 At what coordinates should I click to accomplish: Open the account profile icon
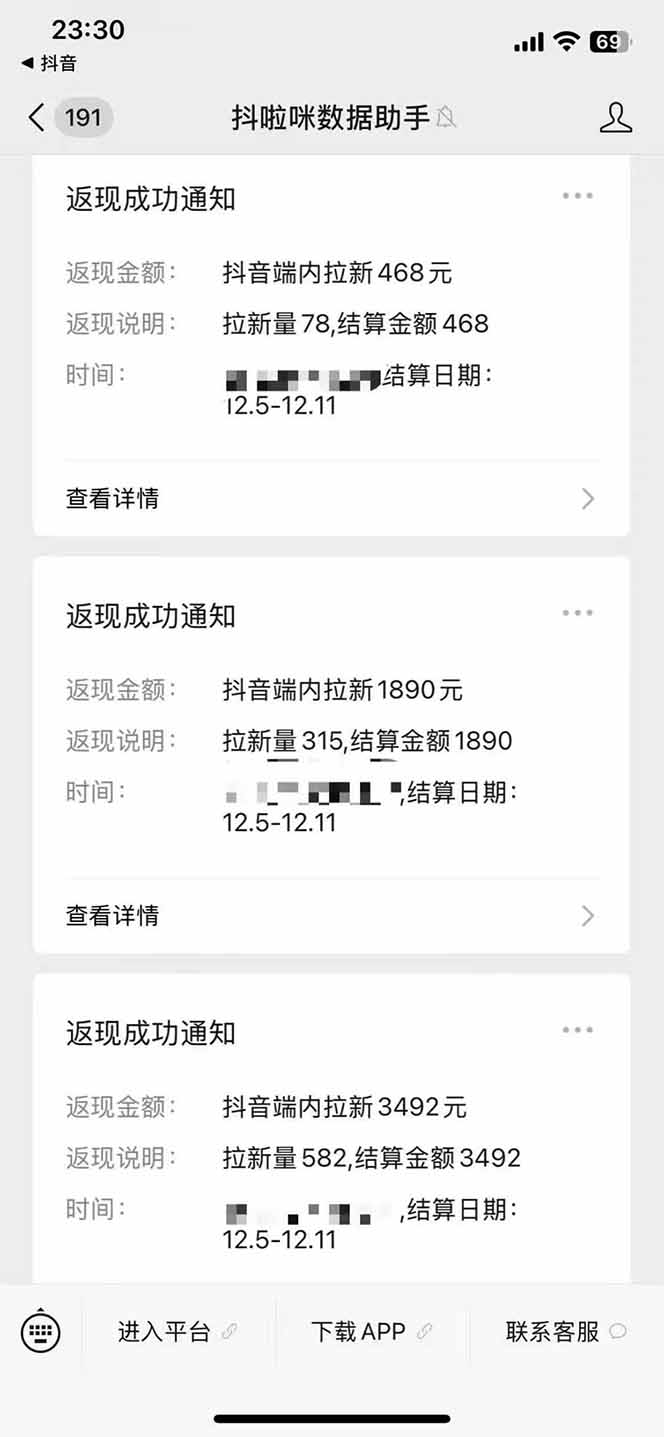[615, 118]
